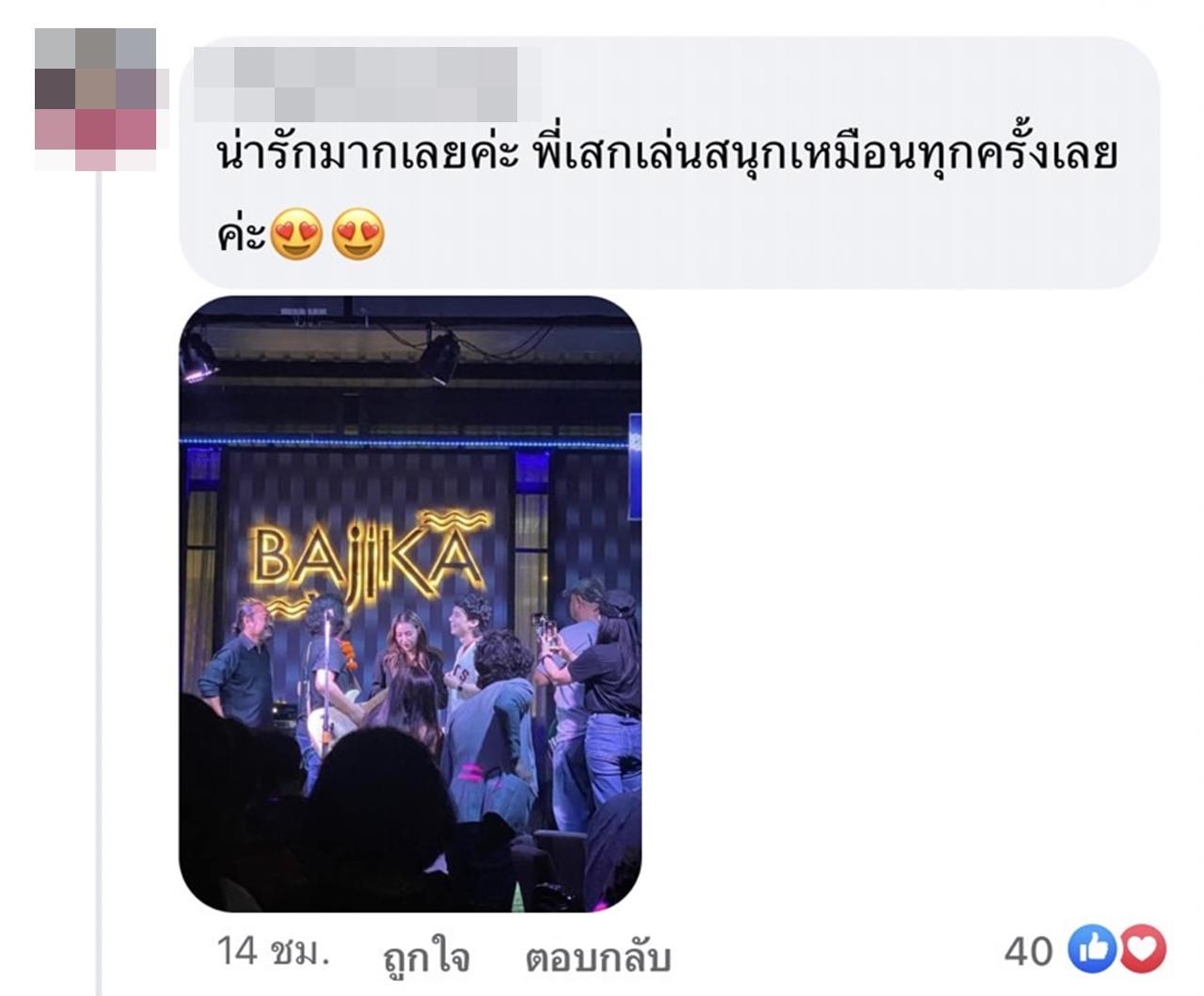Like this comment via ถูกใจ
This screenshot has height=996, width=1204.
(426, 957)
